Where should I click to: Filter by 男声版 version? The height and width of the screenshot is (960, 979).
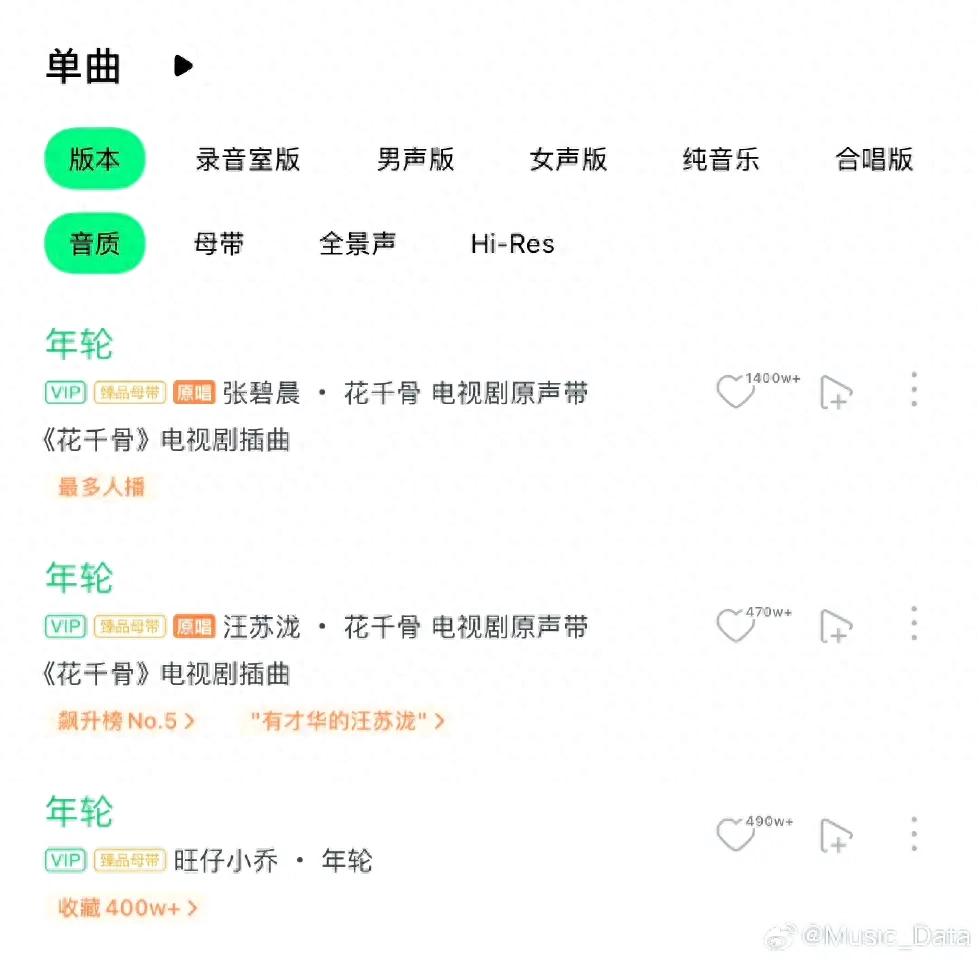415,159
